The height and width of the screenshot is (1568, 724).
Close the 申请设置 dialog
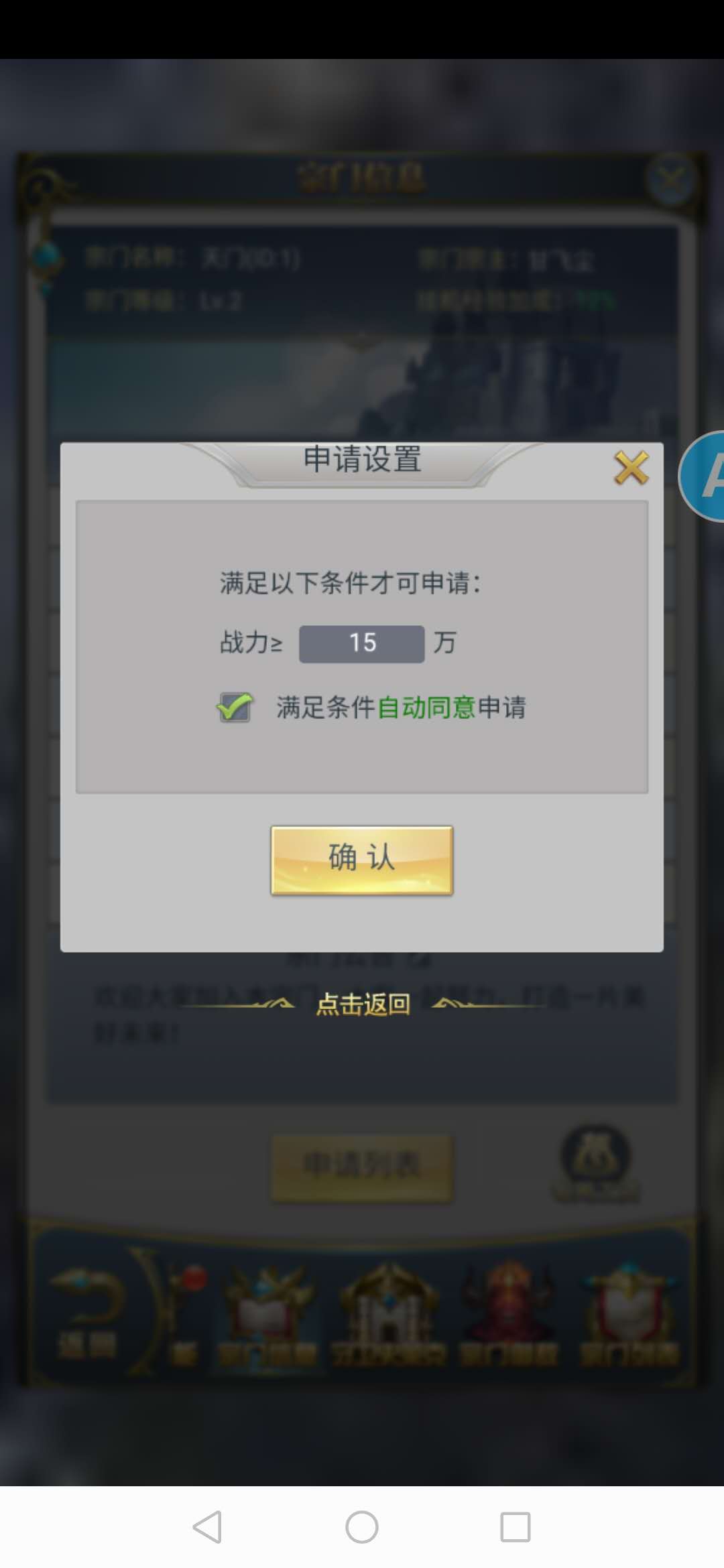631,468
